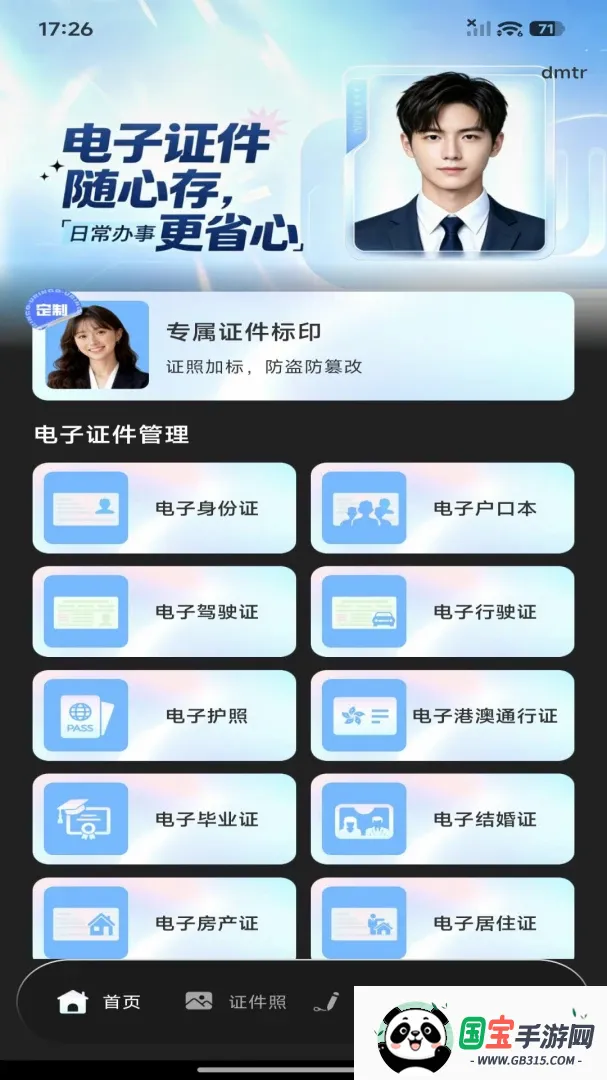This screenshot has height=1080, width=607.
Task: Open 电子驾驶证 management
Action: pyautogui.click(x=164, y=612)
